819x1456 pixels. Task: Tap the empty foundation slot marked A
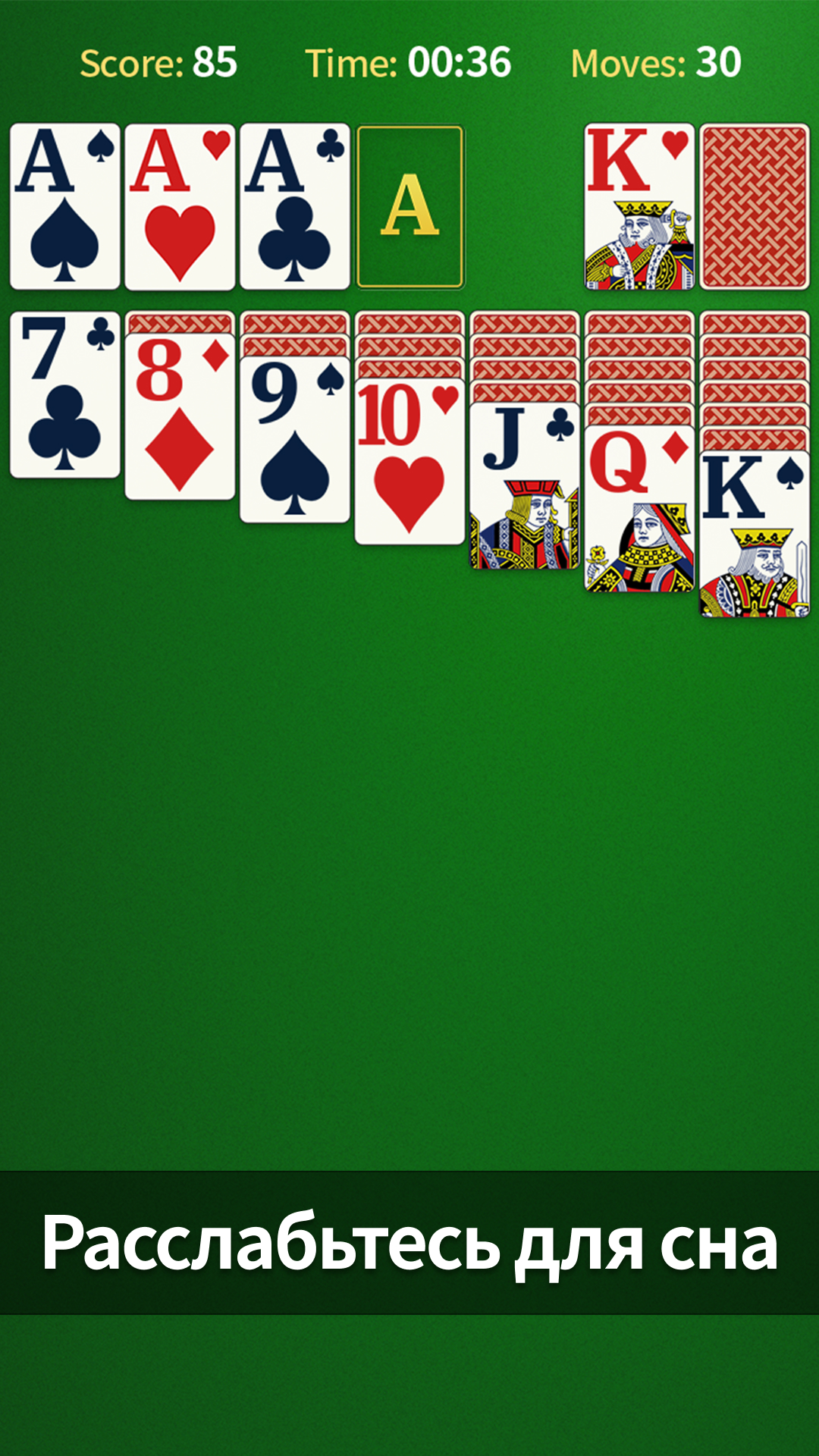click(x=409, y=207)
